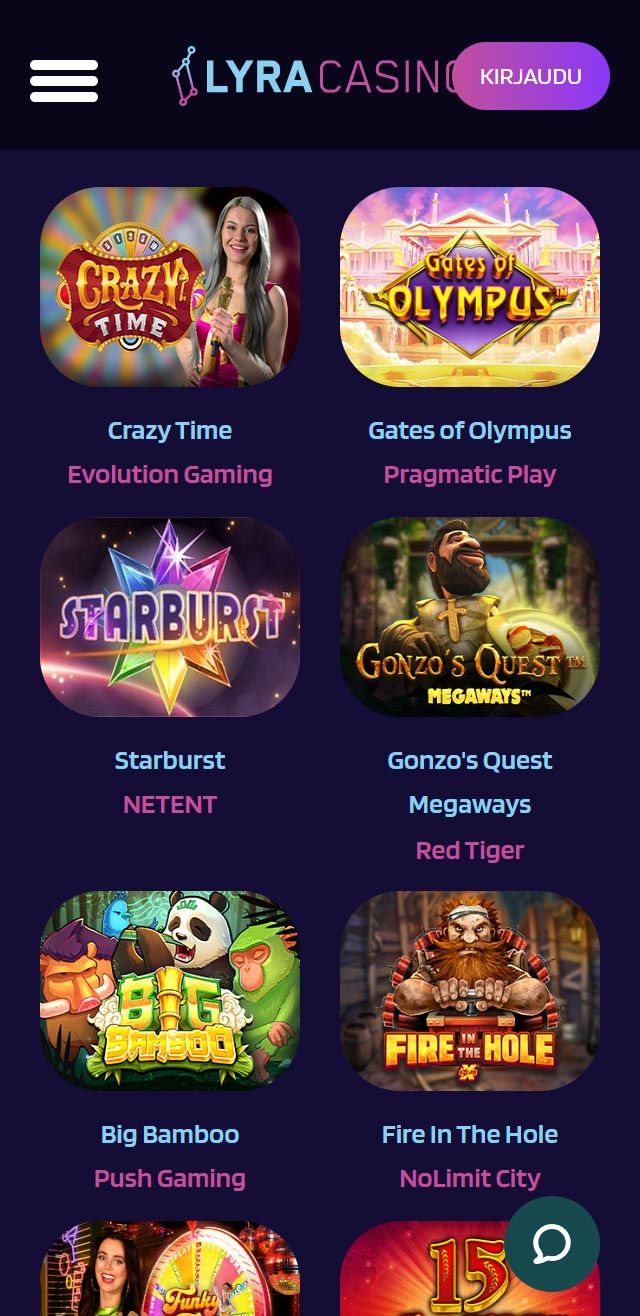The width and height of the screenshot is (640, 1316).
Task: Select the Starburst slot tile
Action: coord(170,617)
